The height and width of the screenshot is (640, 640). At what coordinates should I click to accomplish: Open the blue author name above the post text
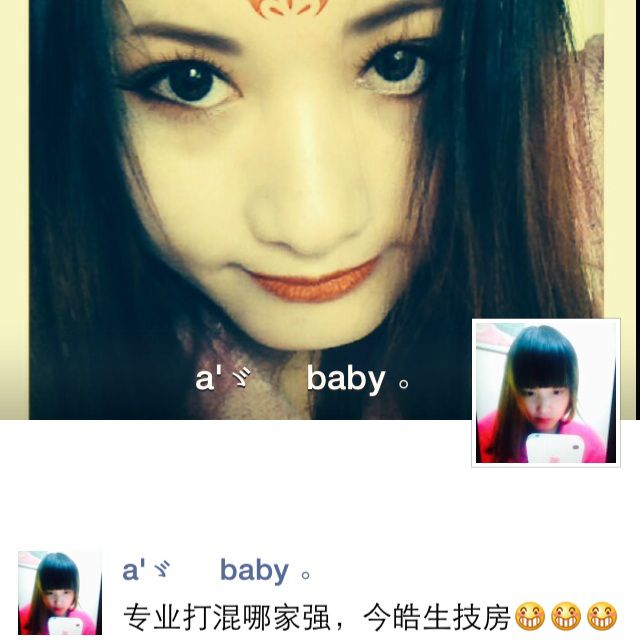(x=216, y=571)
